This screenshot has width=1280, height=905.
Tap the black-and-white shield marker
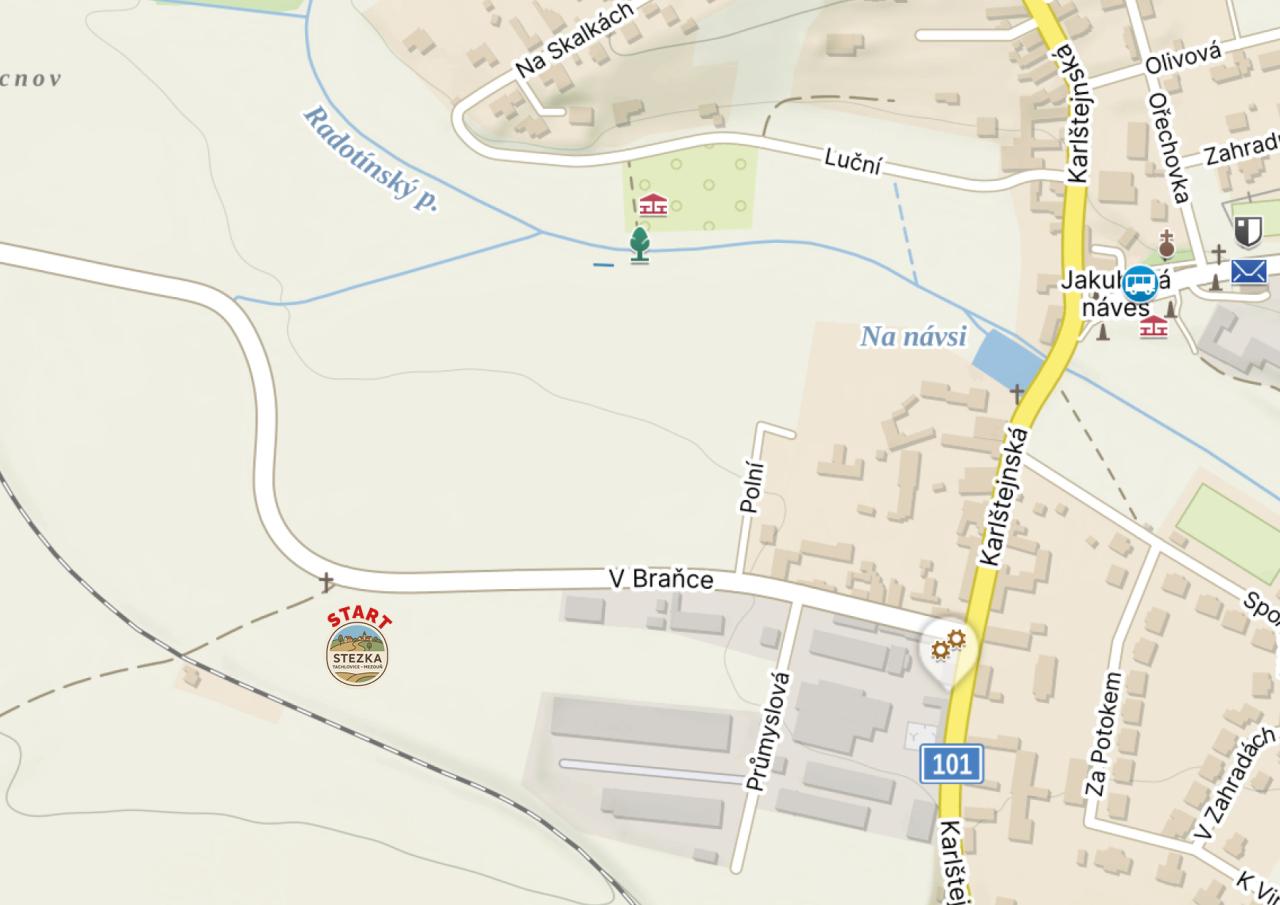tap(1247, 231)
